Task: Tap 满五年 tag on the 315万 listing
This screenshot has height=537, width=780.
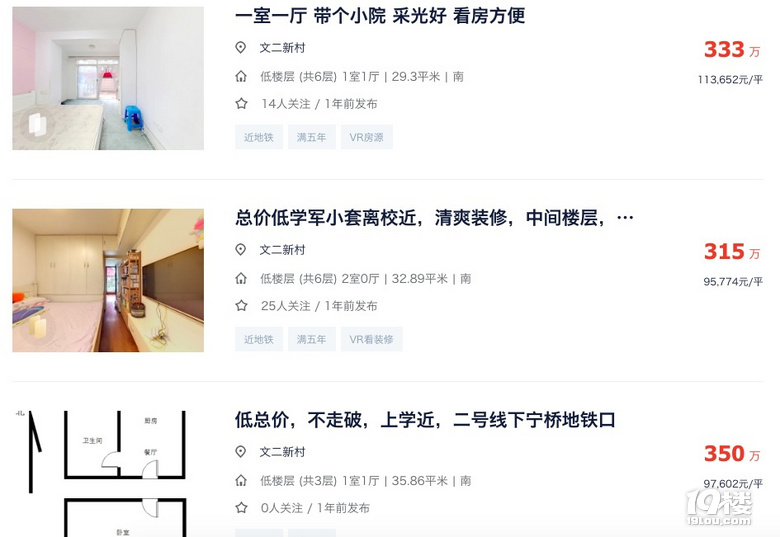Action: click(311, 340)
